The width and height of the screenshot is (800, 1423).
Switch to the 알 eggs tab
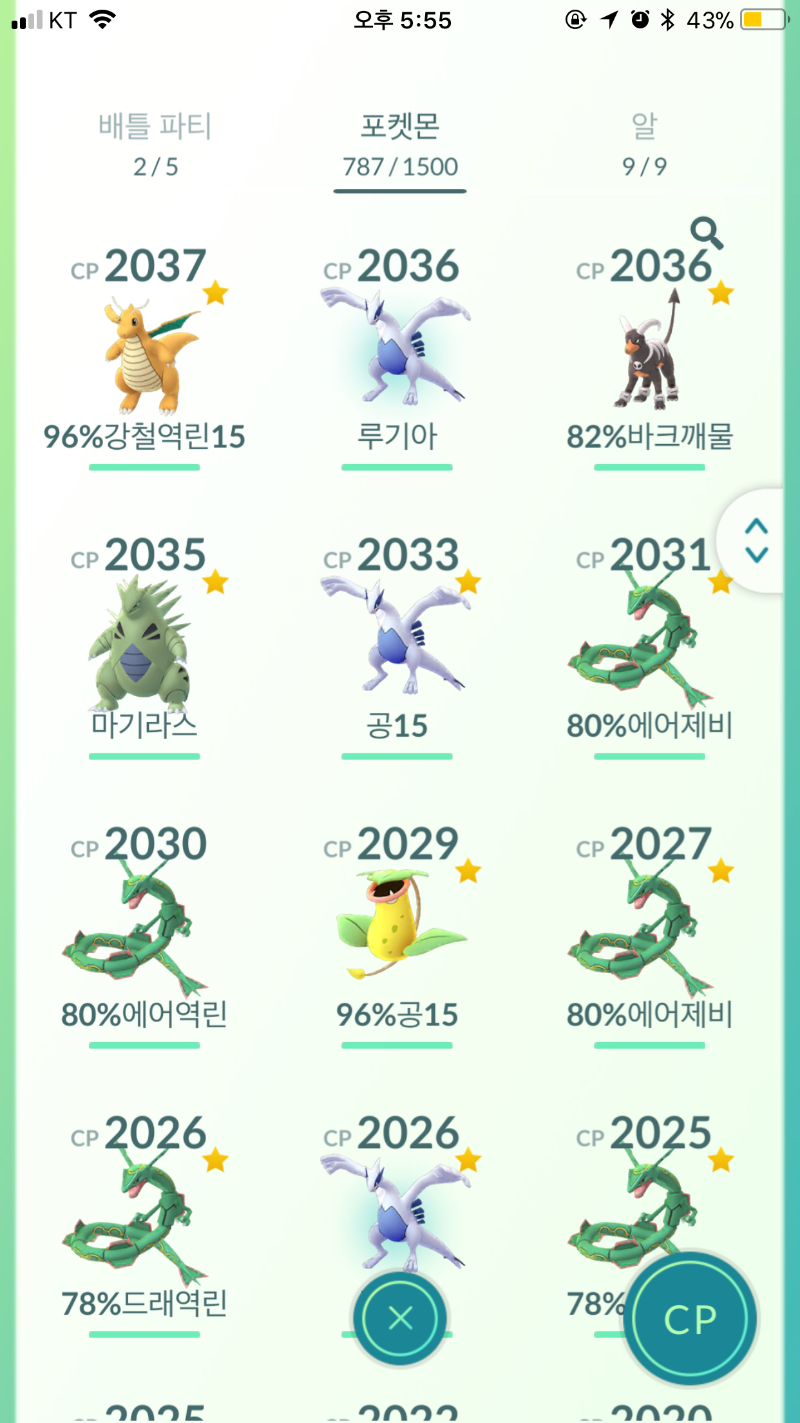pos(644,143)
